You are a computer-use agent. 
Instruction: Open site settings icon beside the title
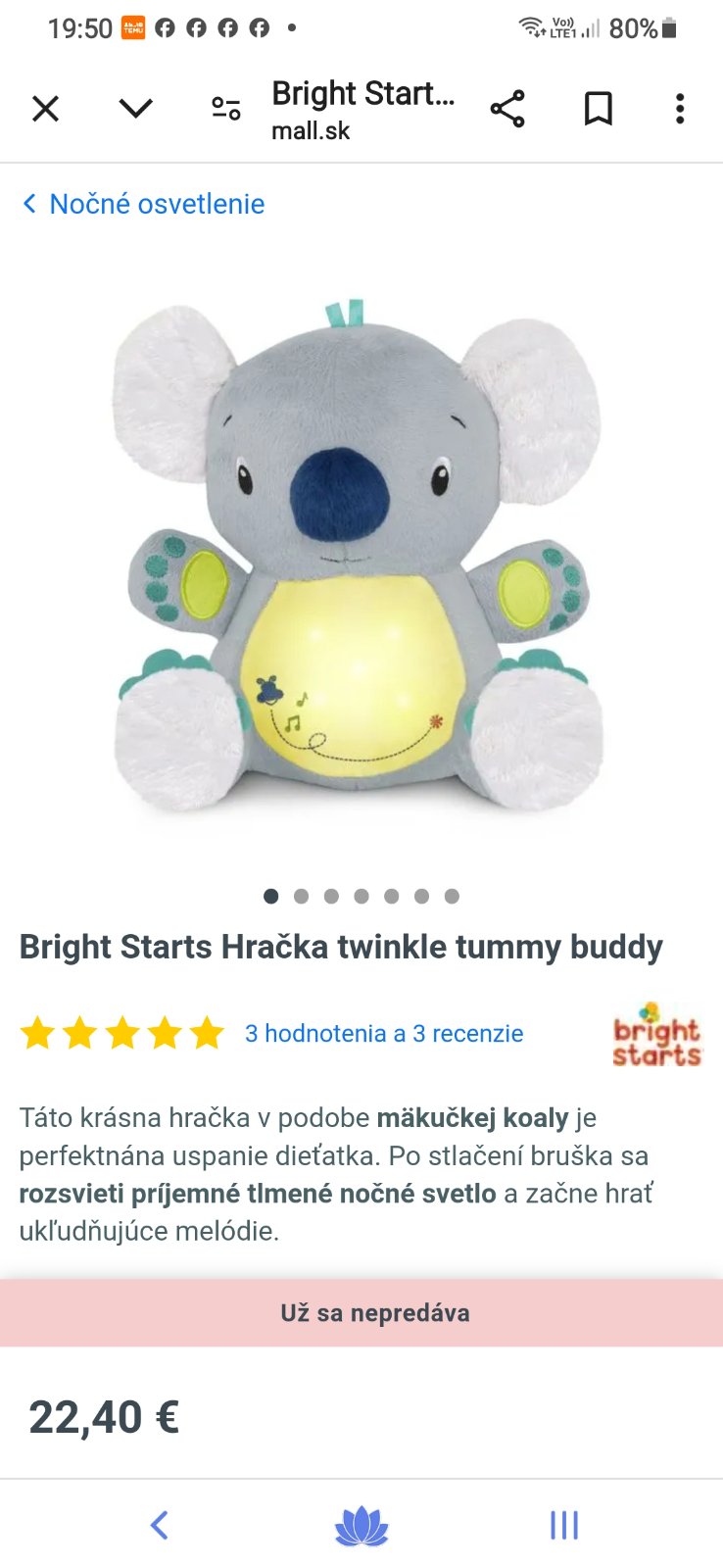click(x=226, y=109)
